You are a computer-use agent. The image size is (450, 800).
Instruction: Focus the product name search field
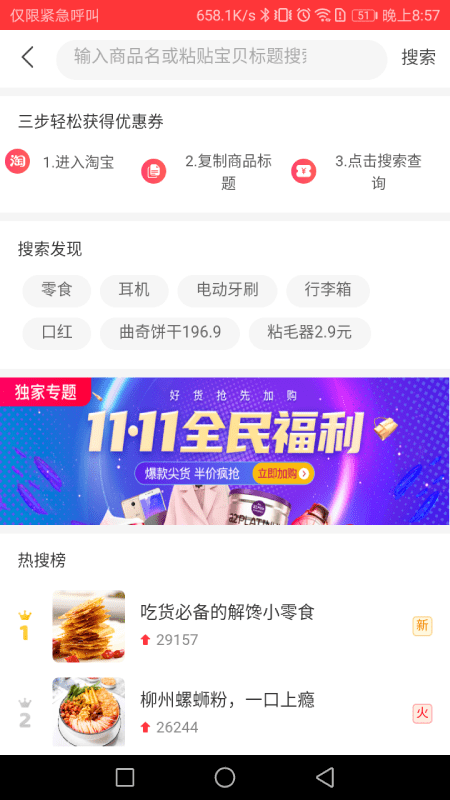click(x=221, y=58)
